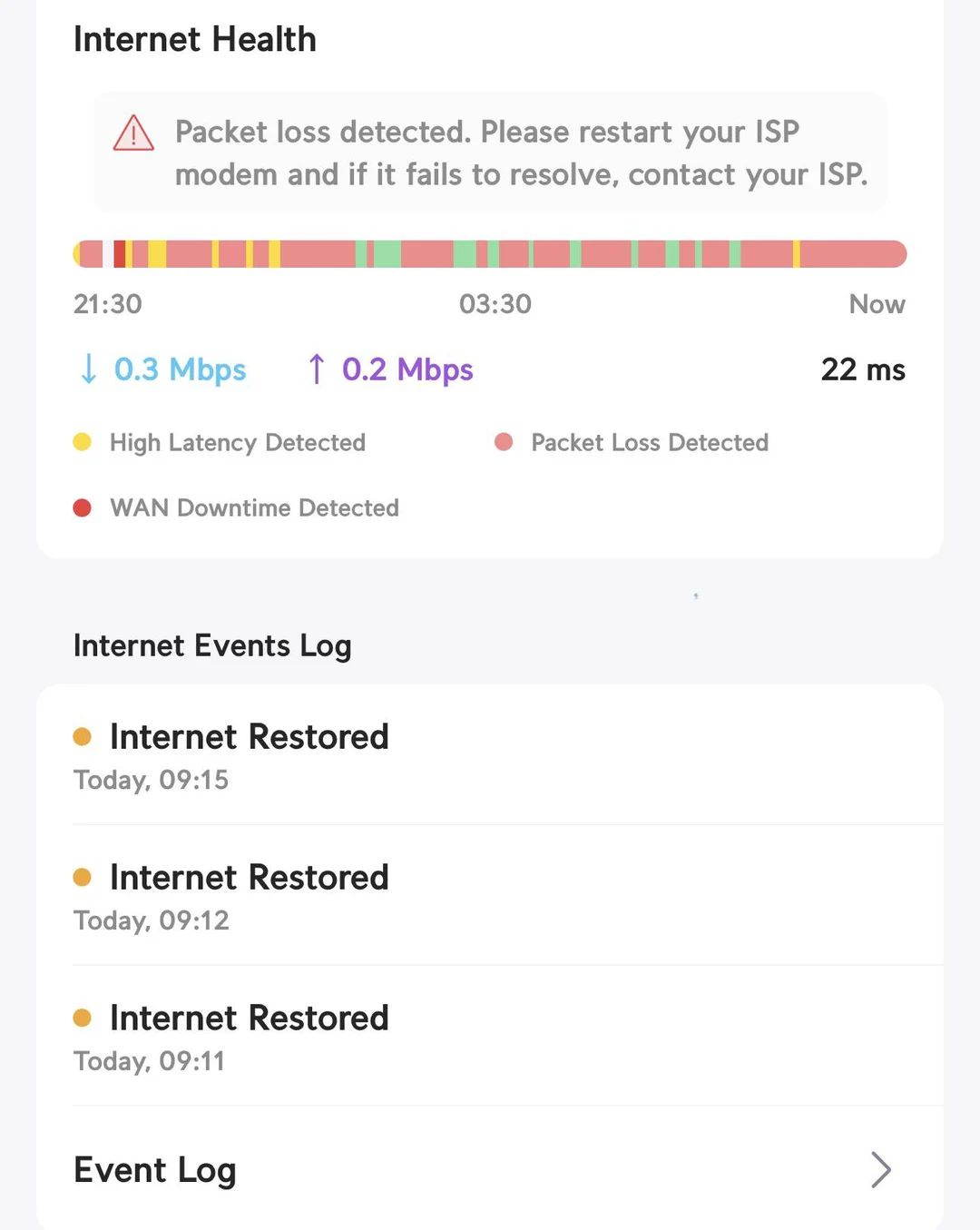
Task: Select the 09:12 Internet Restored log entry
Action: tap(249, 878)
